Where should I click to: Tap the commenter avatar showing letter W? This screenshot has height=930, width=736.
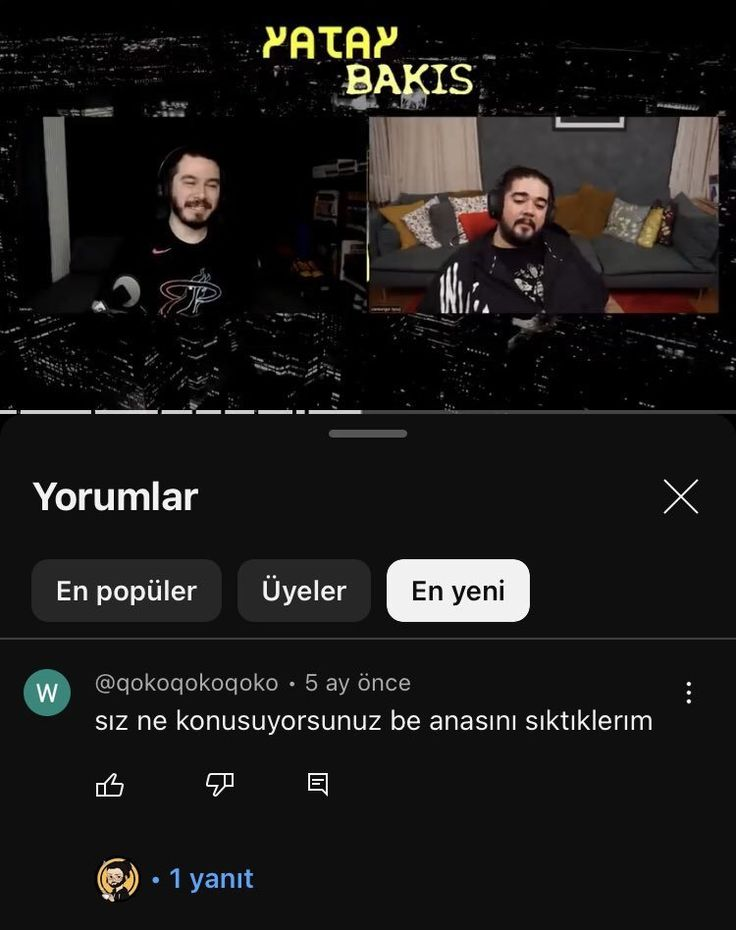click(47, 691)
